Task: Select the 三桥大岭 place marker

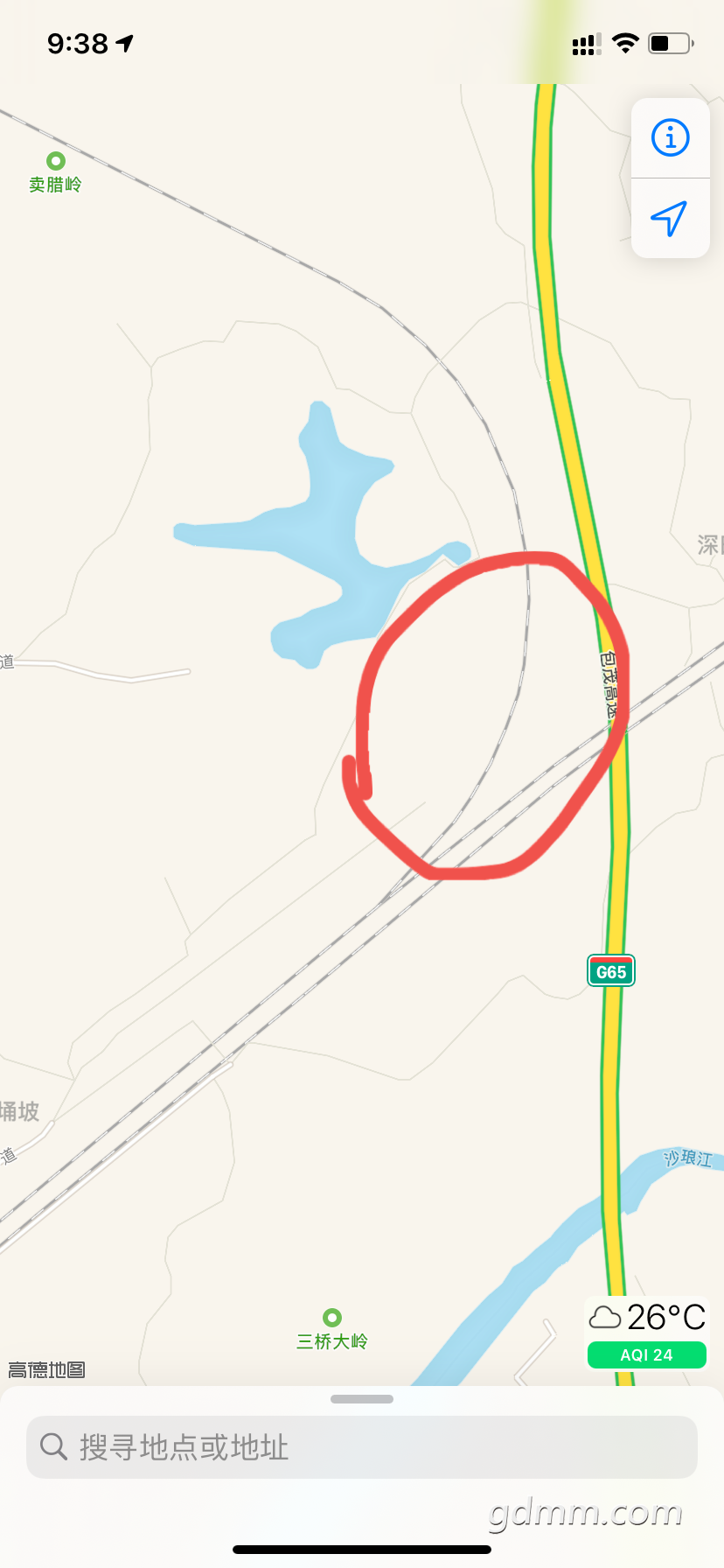Action: click(x=332, y=1318)
